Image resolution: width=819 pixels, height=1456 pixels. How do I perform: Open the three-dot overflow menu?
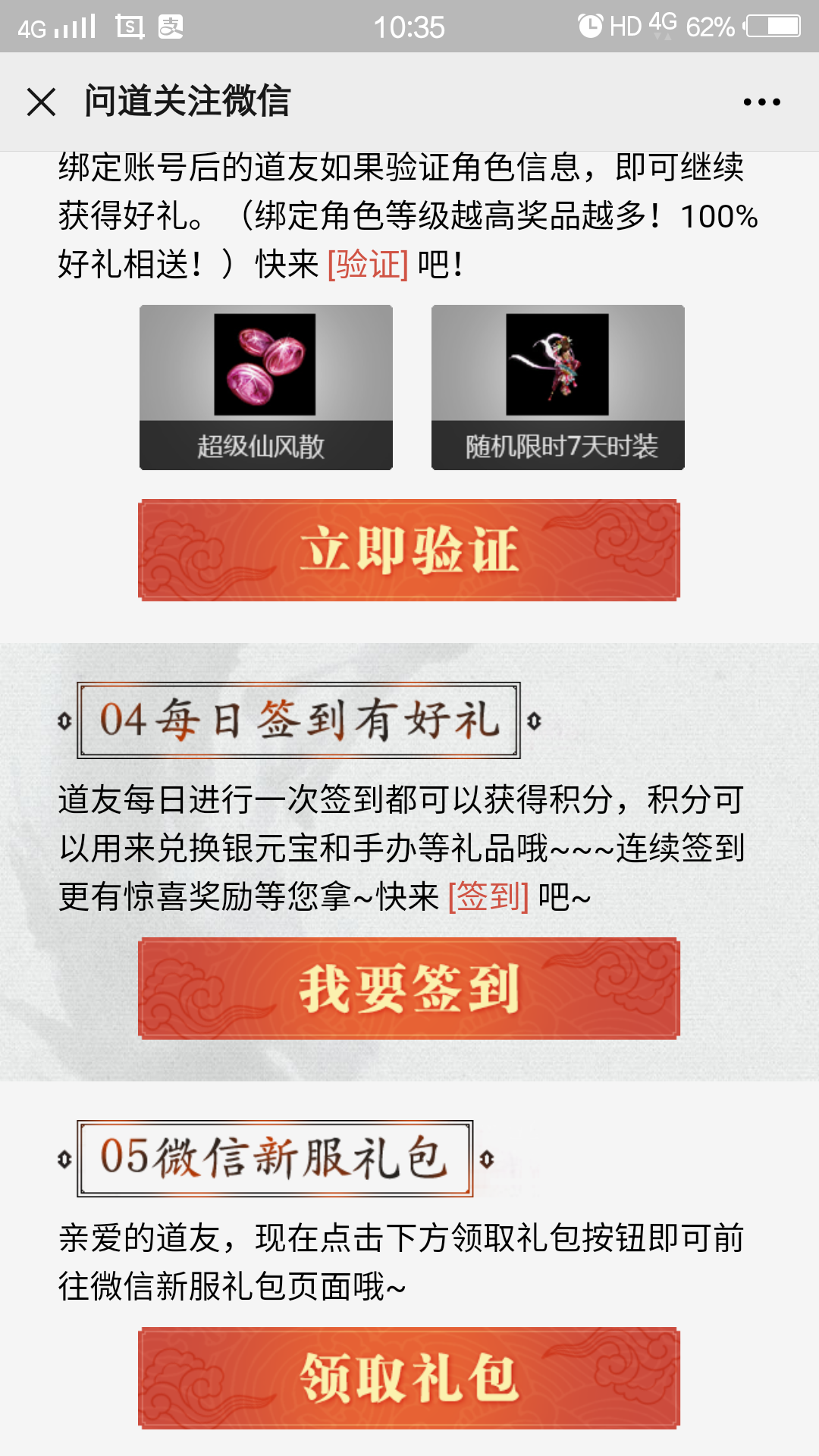(761, 102)
